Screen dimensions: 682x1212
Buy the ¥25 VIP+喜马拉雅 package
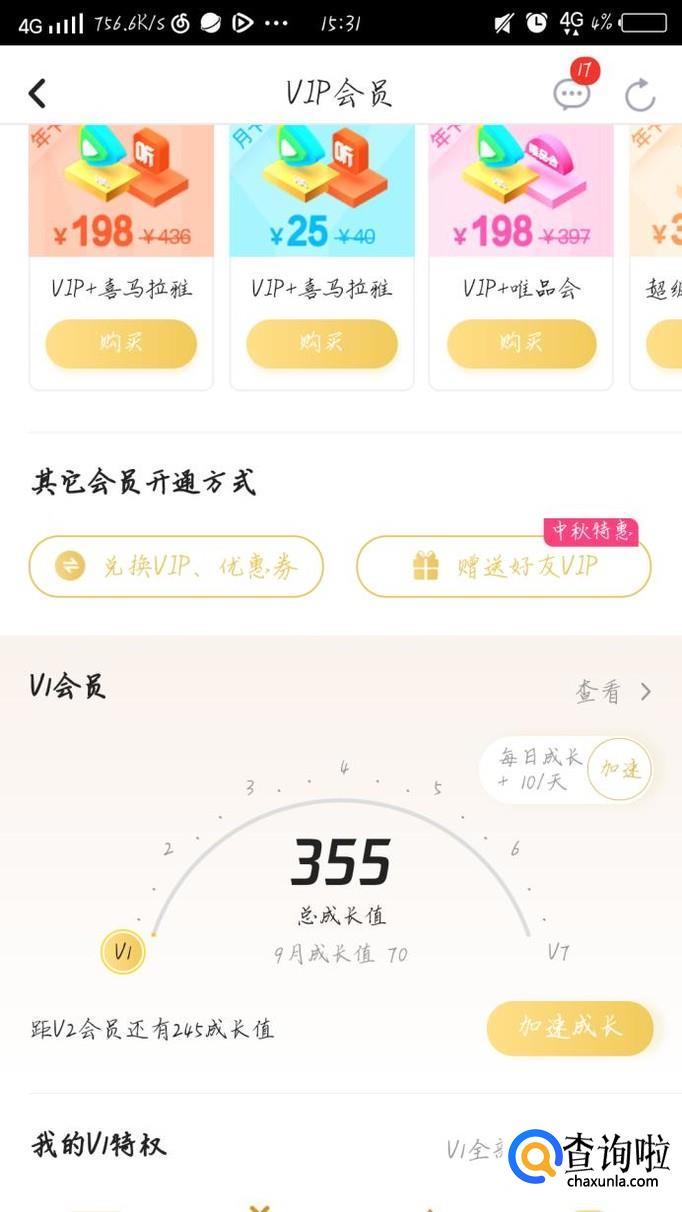point(321,344)
